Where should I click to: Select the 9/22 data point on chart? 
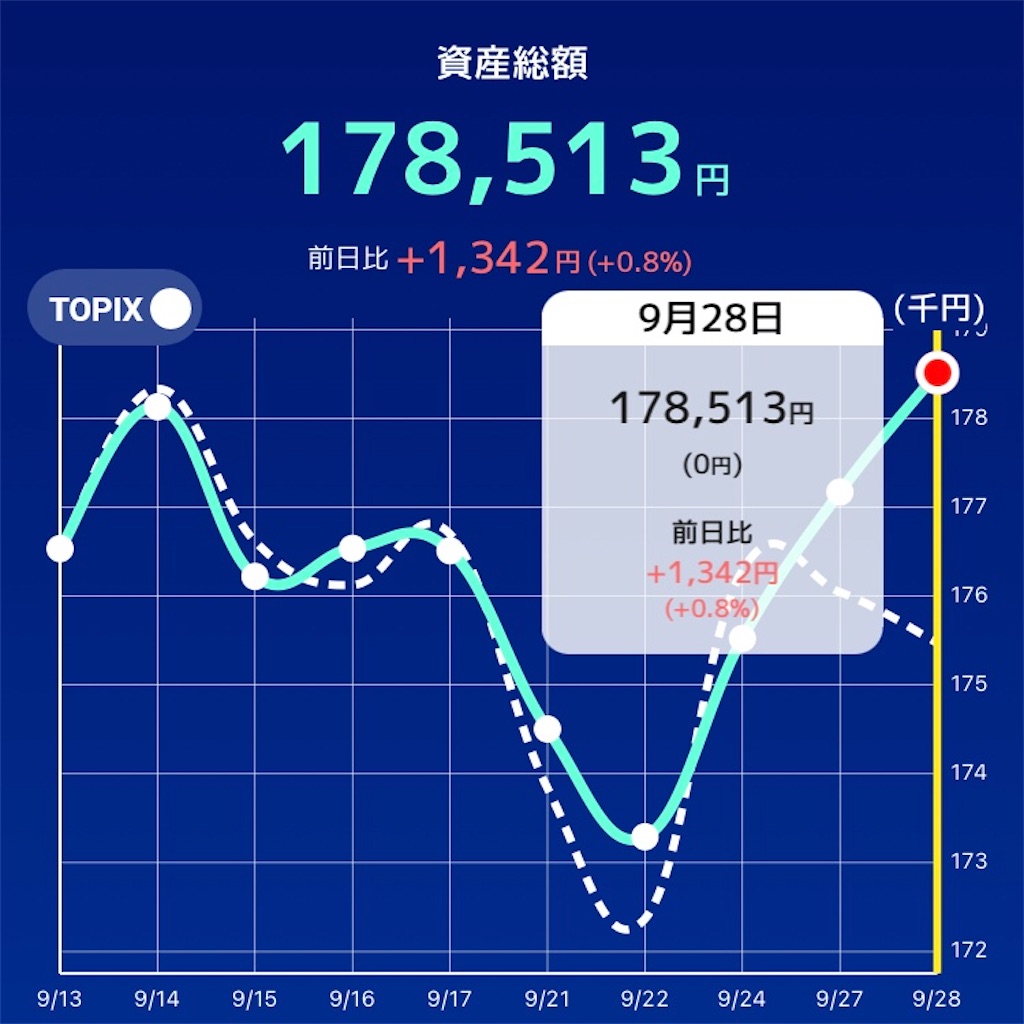click(645, 836)
